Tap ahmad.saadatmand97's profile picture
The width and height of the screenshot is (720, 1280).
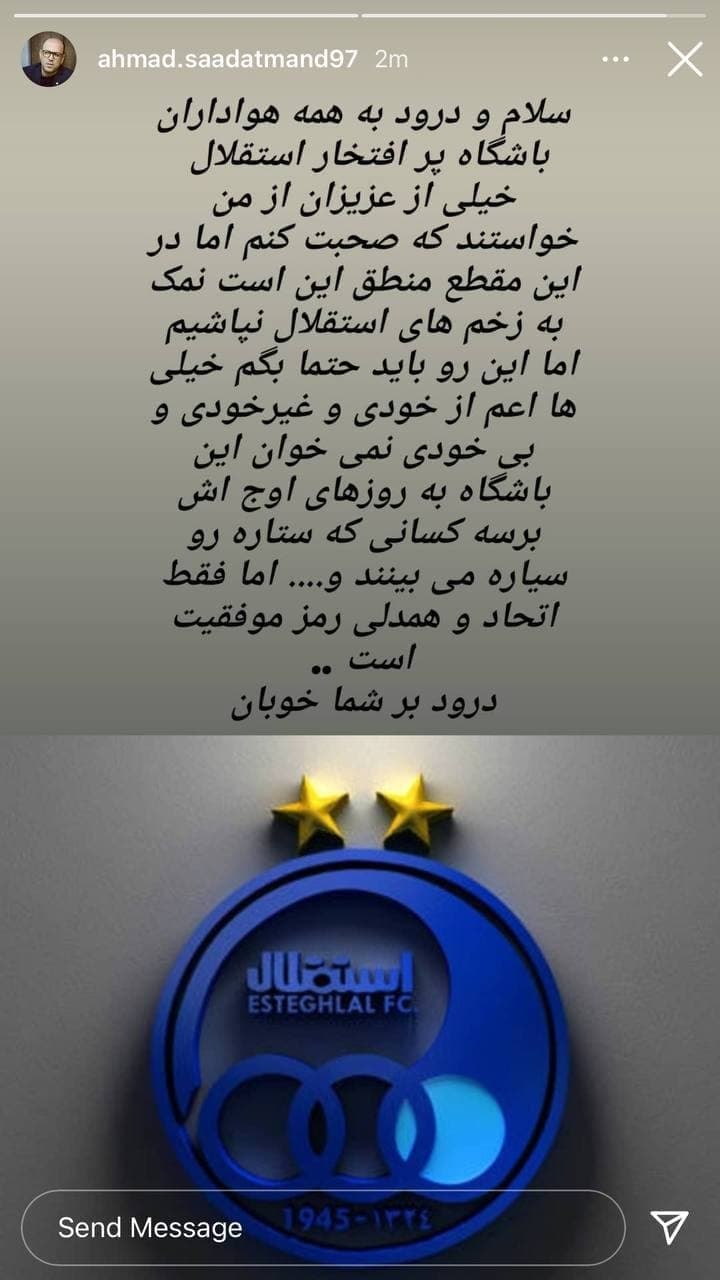pos(48,59)
